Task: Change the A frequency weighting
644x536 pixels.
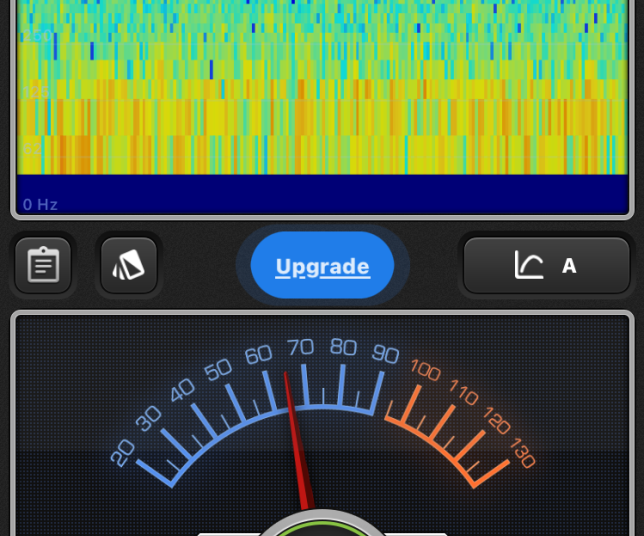Action: (x=546, y=265)
